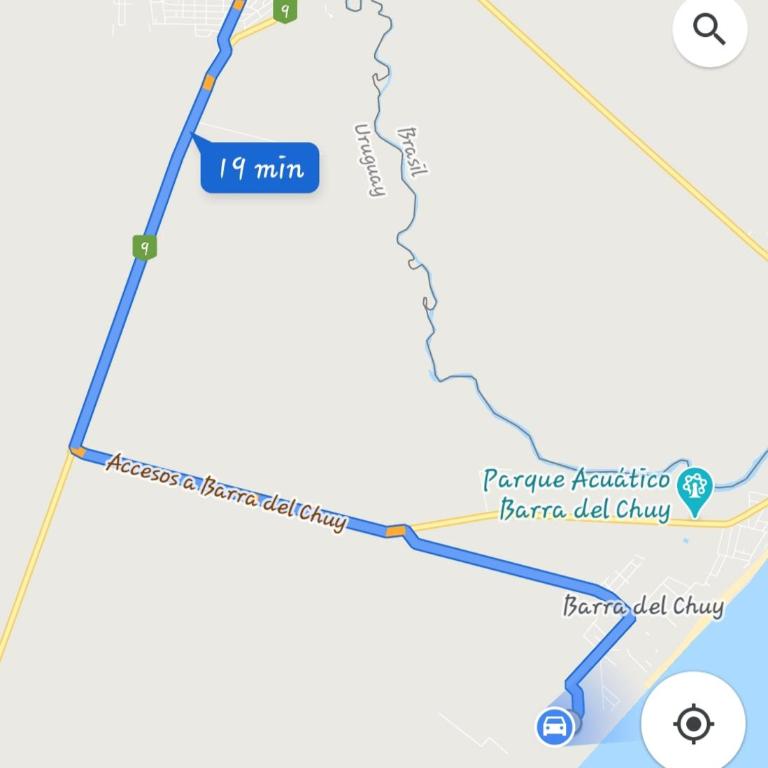Image resolution: width=768 pixels, height=768 pixels.
Task: Open the map search button
Action: [x=710, y=30]
